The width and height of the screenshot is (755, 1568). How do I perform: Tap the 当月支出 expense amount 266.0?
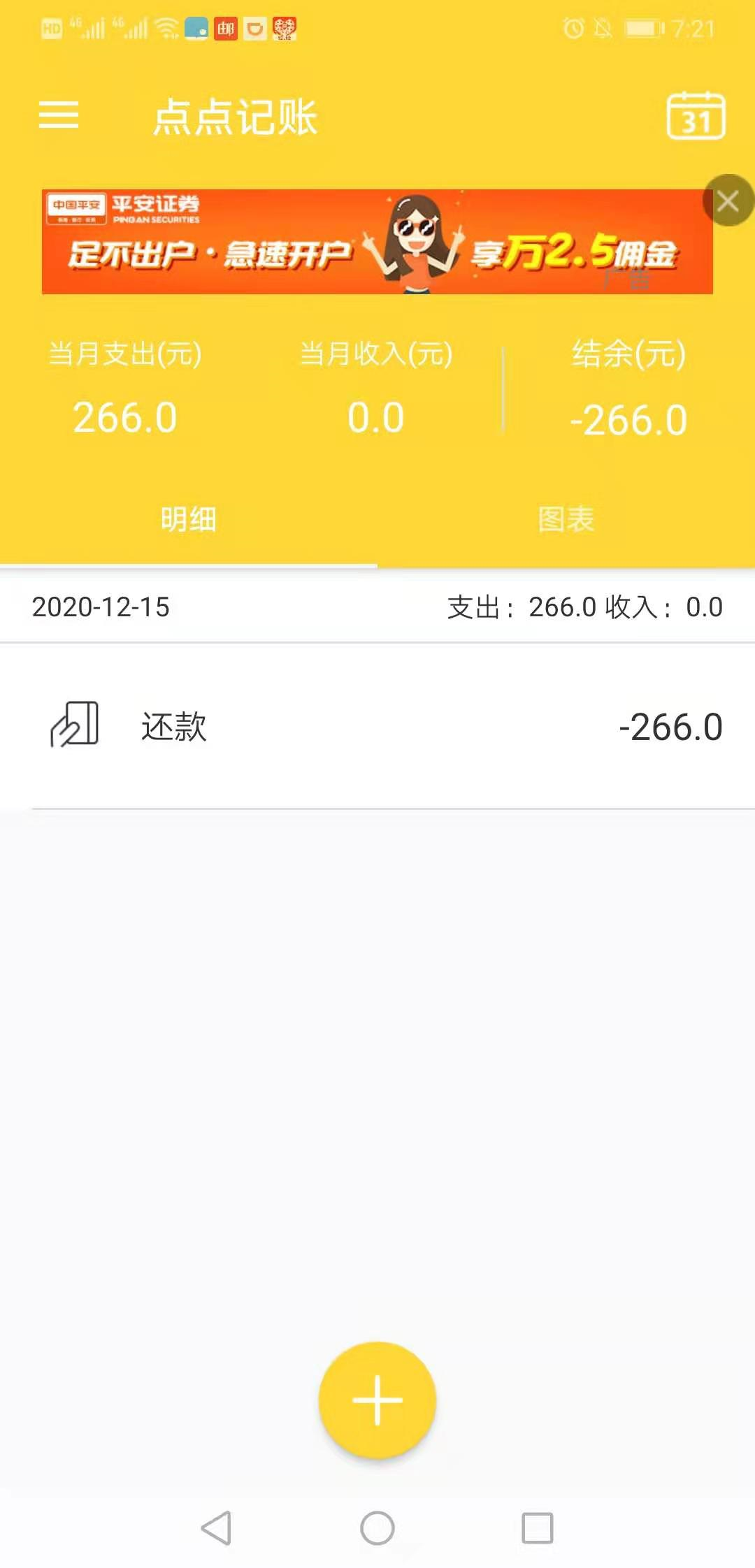point(124,418)
